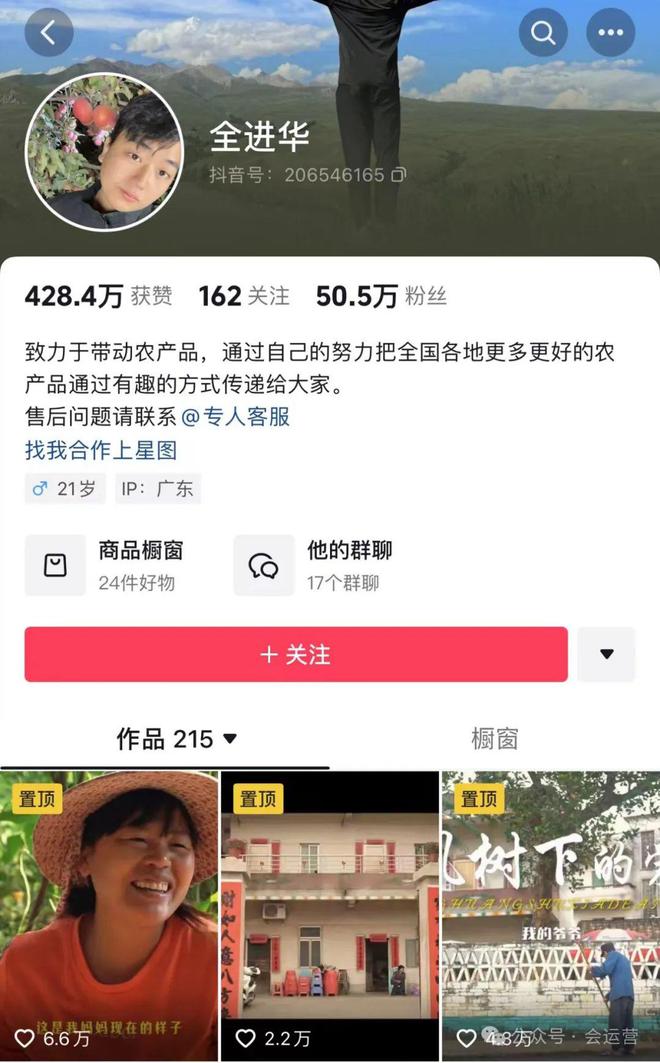The width and height of the screenshot is (660, 1063).
Task: Open pinned video with 4.8万 likes
Action: click(551, 915)
